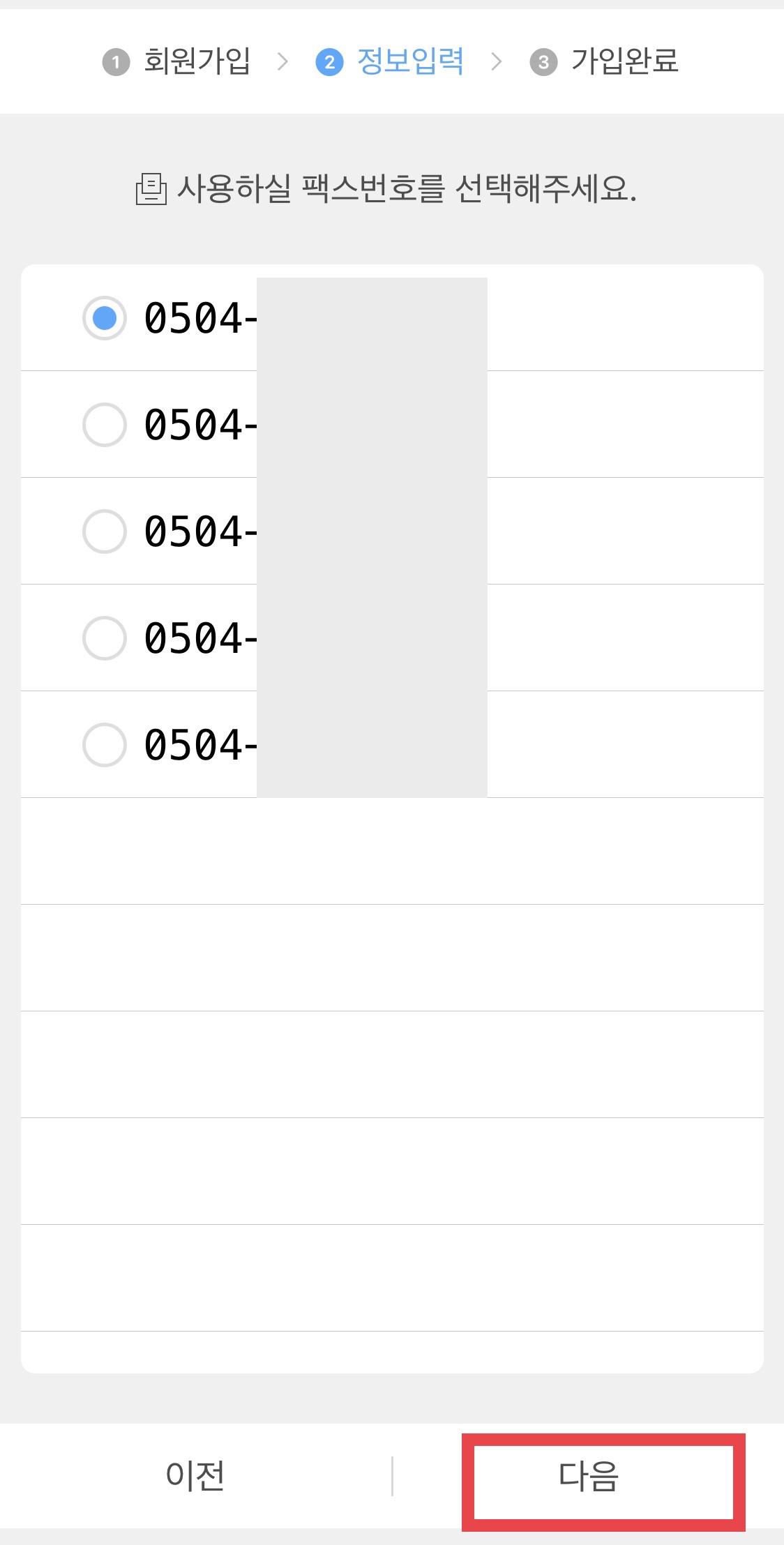Go back with the 이전 button
Screen dimensions: 784x1545
point(195,1476)
